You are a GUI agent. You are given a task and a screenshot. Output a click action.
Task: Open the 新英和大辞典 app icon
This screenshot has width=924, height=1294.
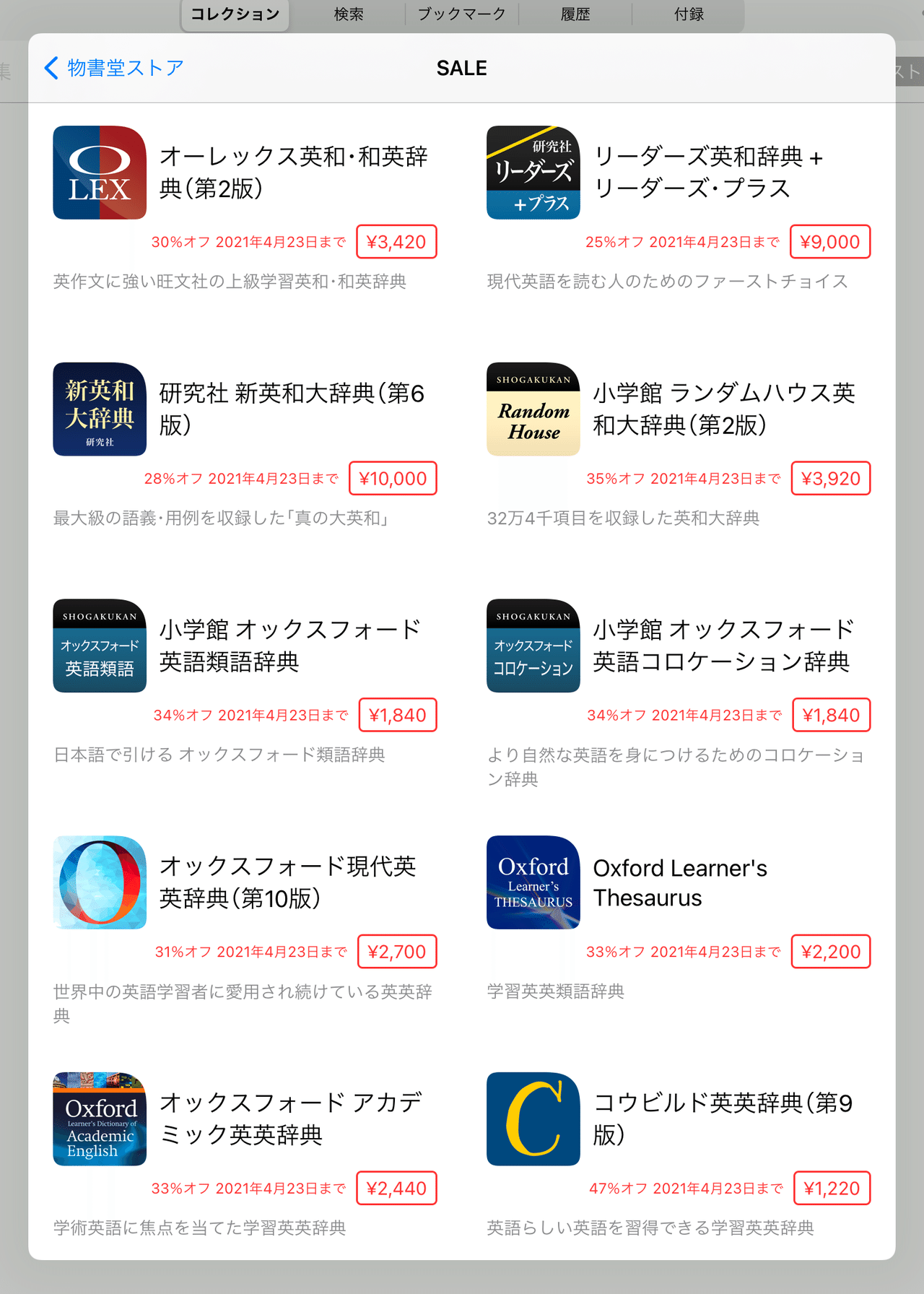pyautogui.click(x=99, y=409)
